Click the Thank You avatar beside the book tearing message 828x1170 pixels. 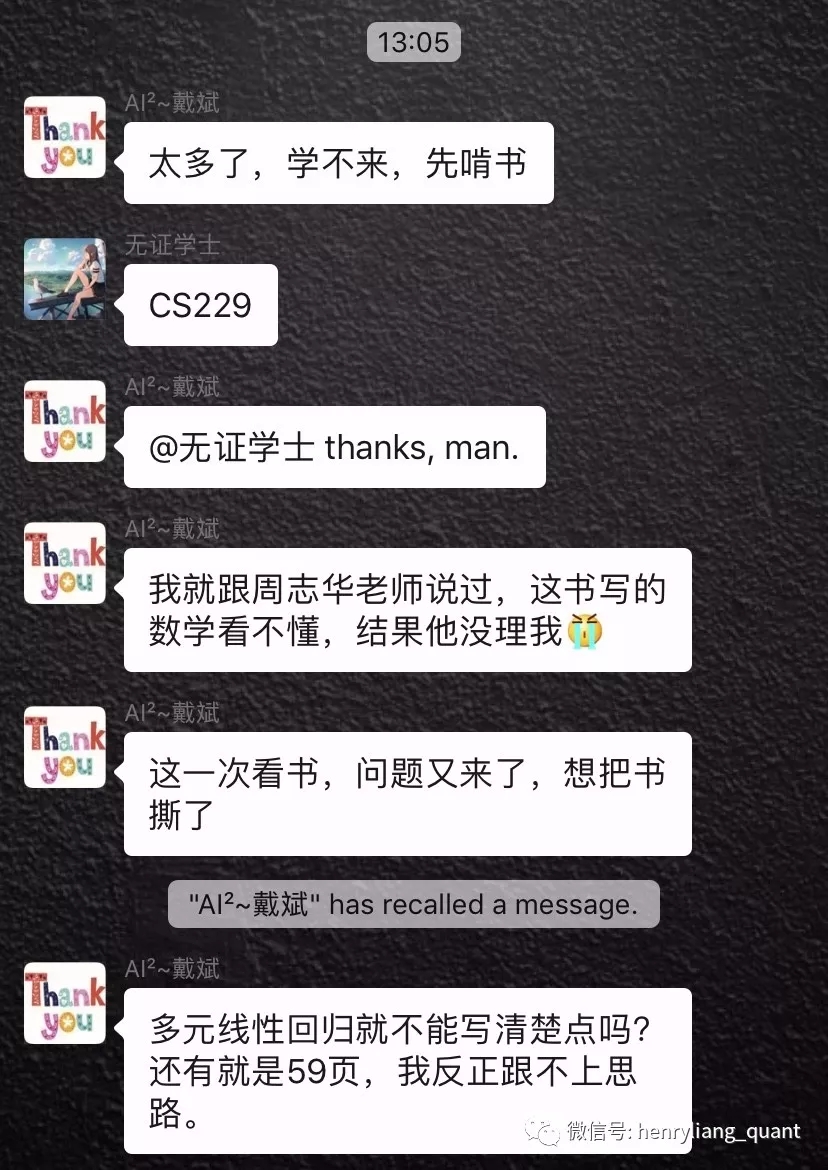(65, 748)
